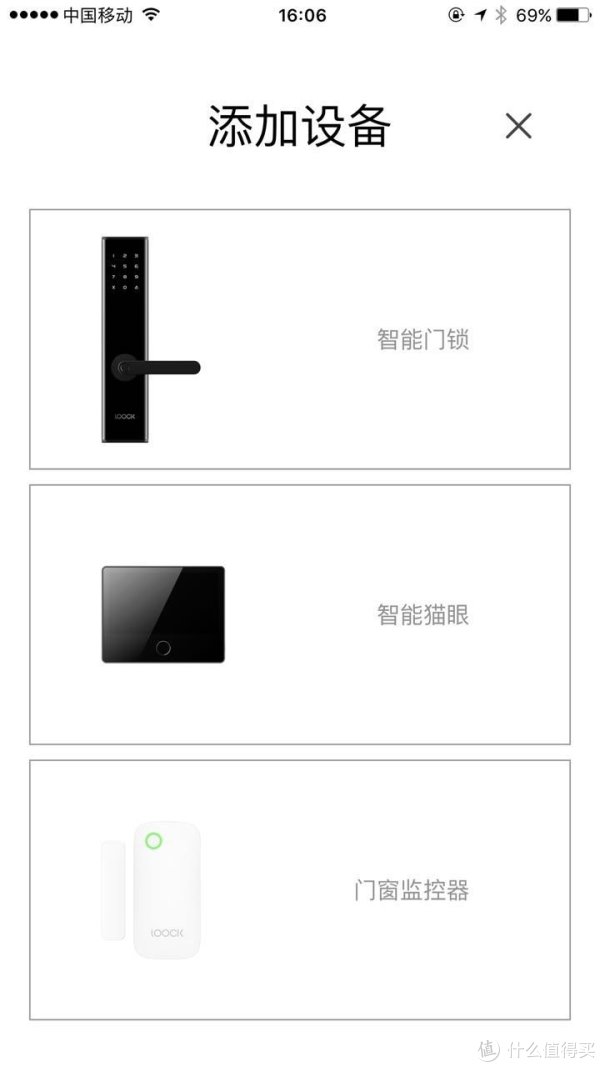600x1067 pixels.
Task: Select the 智能门锁 device card
Action: [x=299, y=339]
